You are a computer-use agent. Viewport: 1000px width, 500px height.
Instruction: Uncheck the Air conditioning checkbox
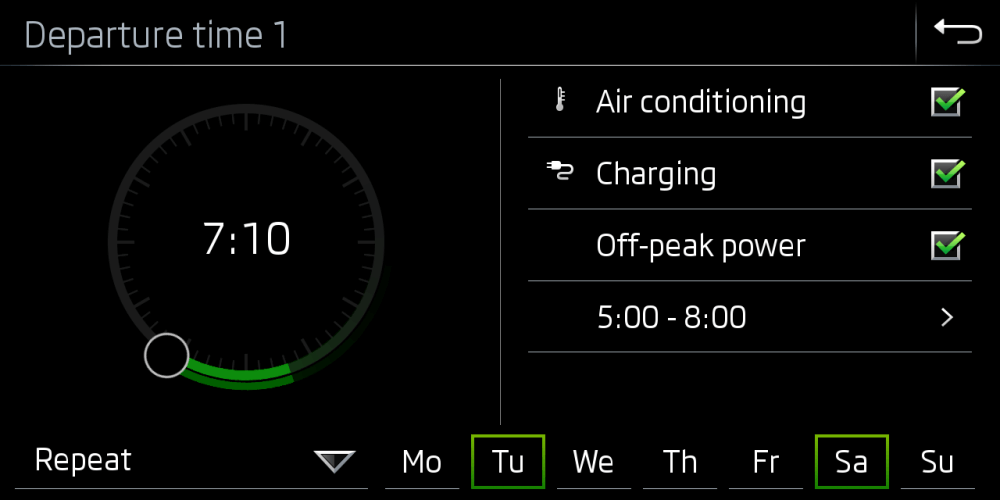pos(946,102)
